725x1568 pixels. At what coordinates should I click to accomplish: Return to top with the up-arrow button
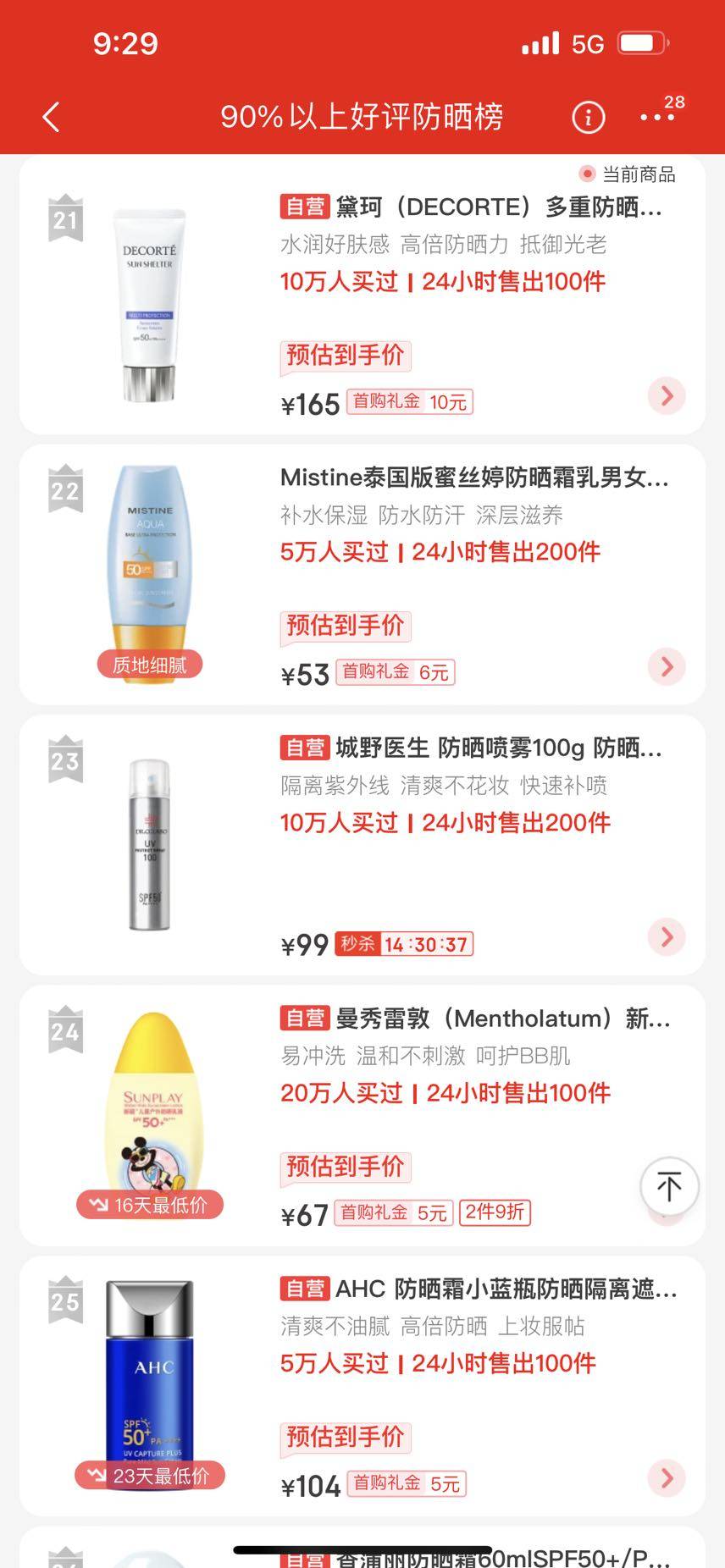click(x=669, y=1185)
